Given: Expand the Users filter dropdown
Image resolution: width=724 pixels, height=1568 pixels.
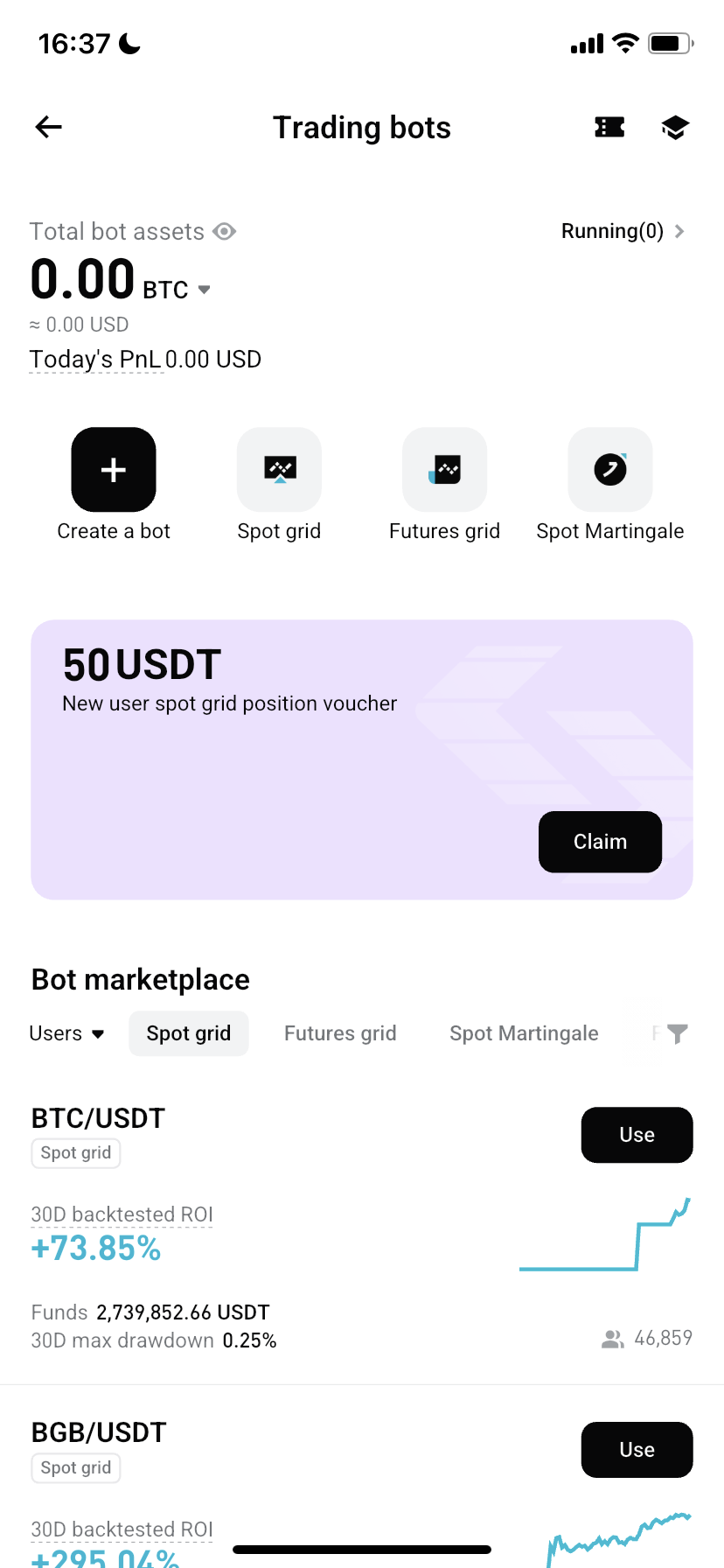Looking at the screenshot, I should tap(66, 1033).
